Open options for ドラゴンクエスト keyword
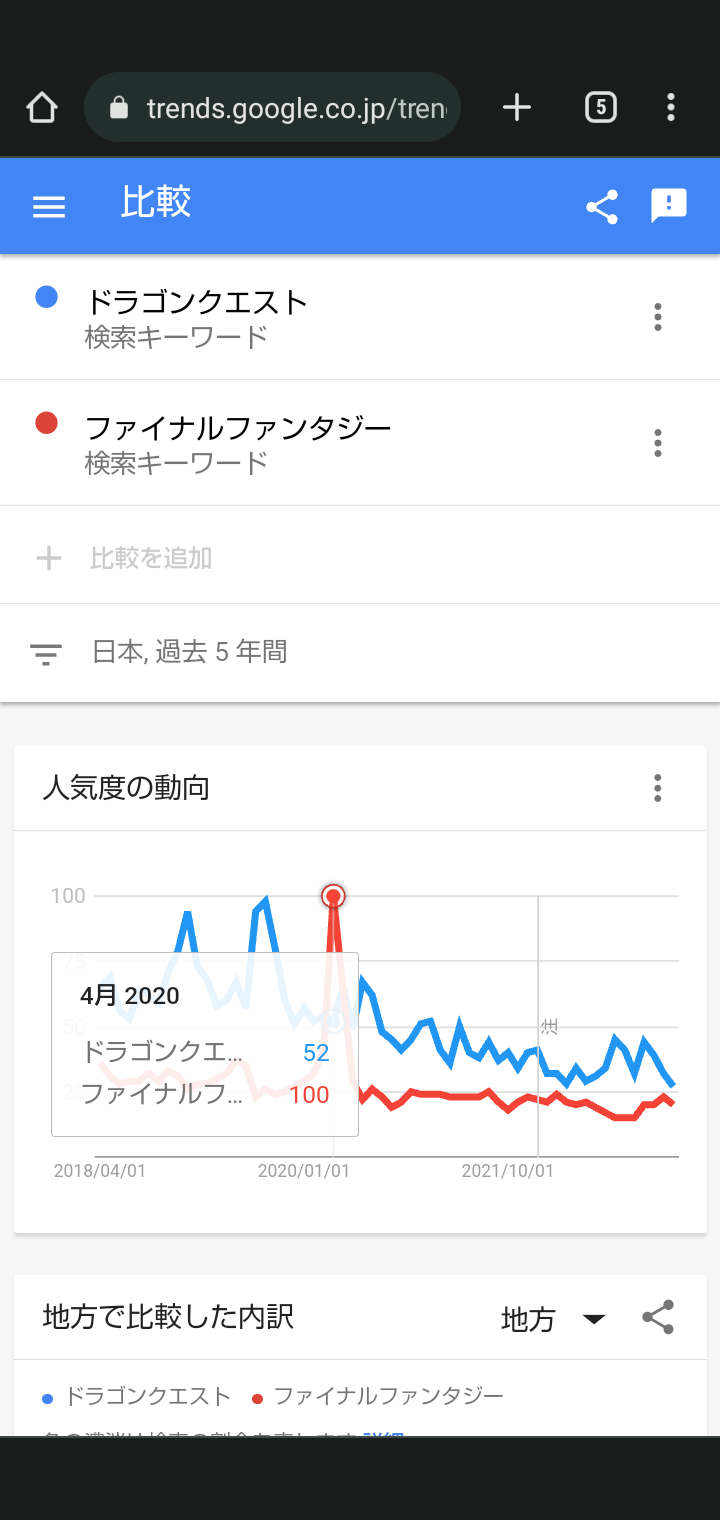 [x=657, y=317]
